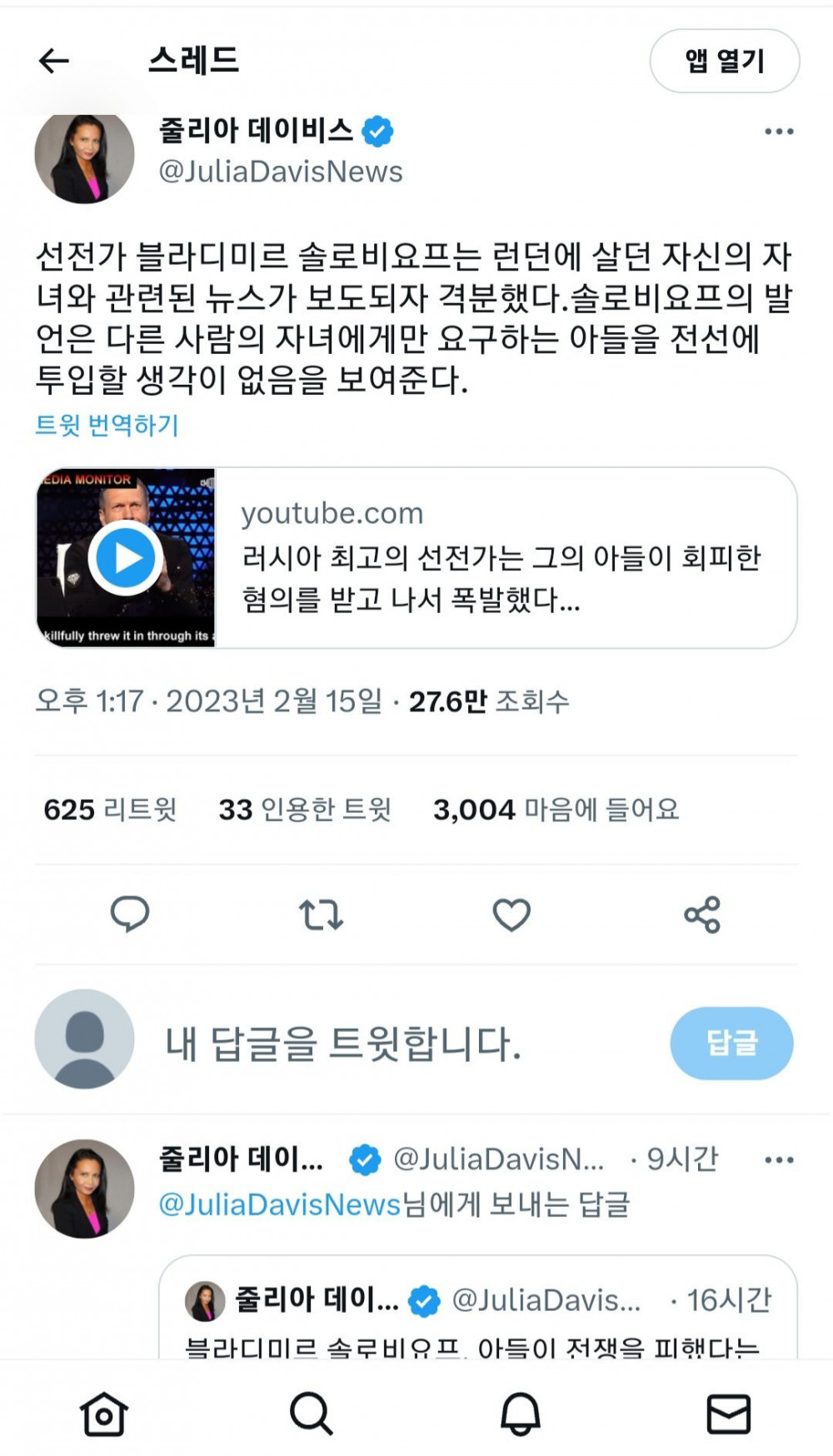Open the reply comment icon

tap(128, 916)
